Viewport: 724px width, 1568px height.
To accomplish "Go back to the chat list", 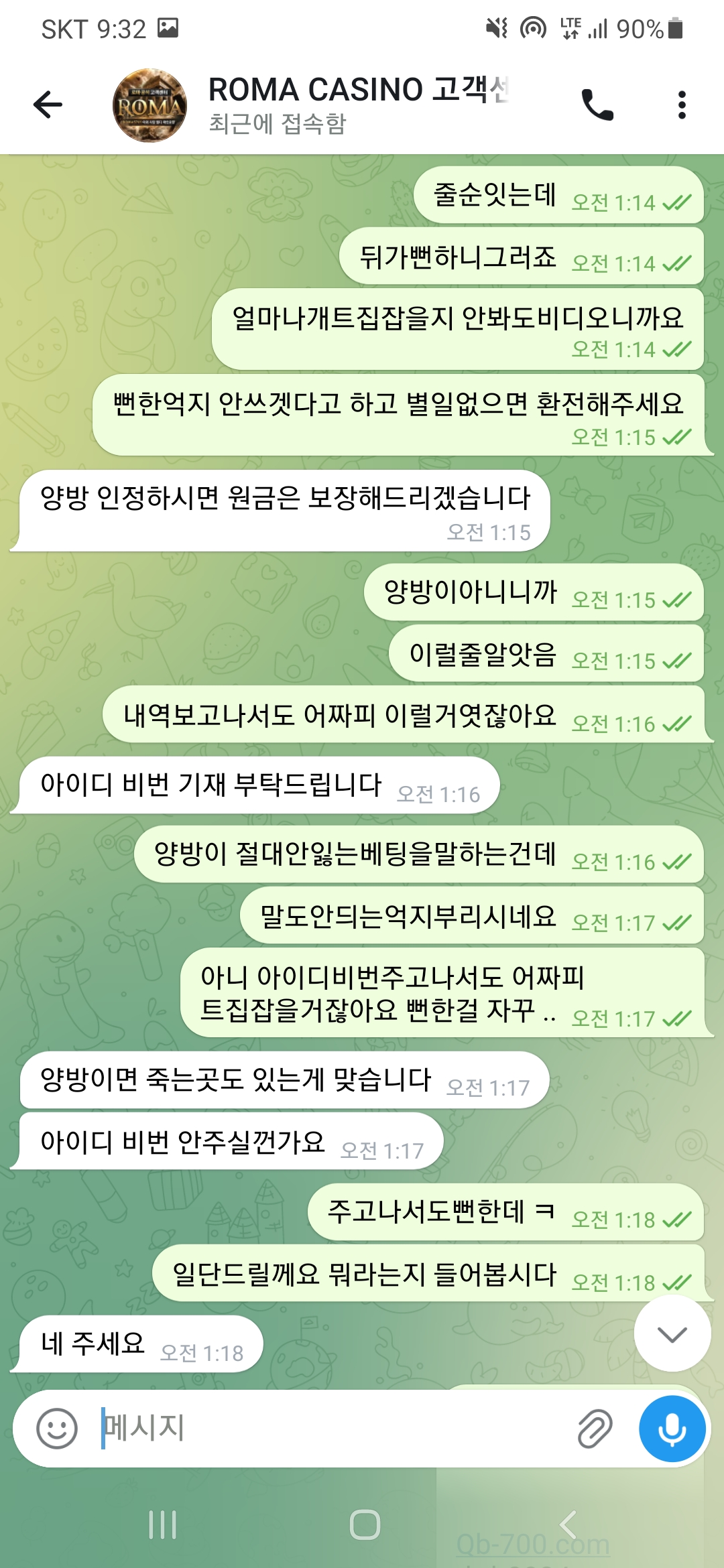I will [48, 105].
